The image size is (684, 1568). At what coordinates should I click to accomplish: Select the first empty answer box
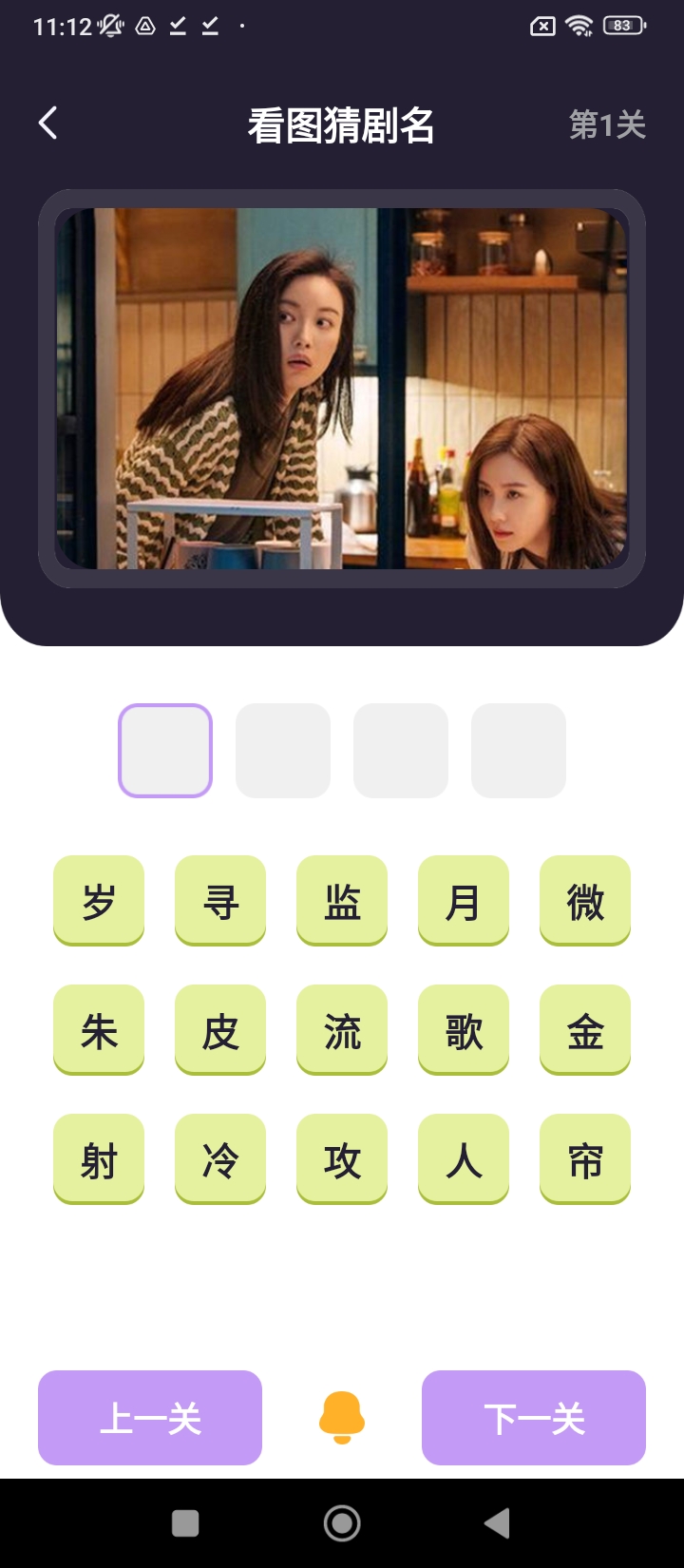(165, 751)
